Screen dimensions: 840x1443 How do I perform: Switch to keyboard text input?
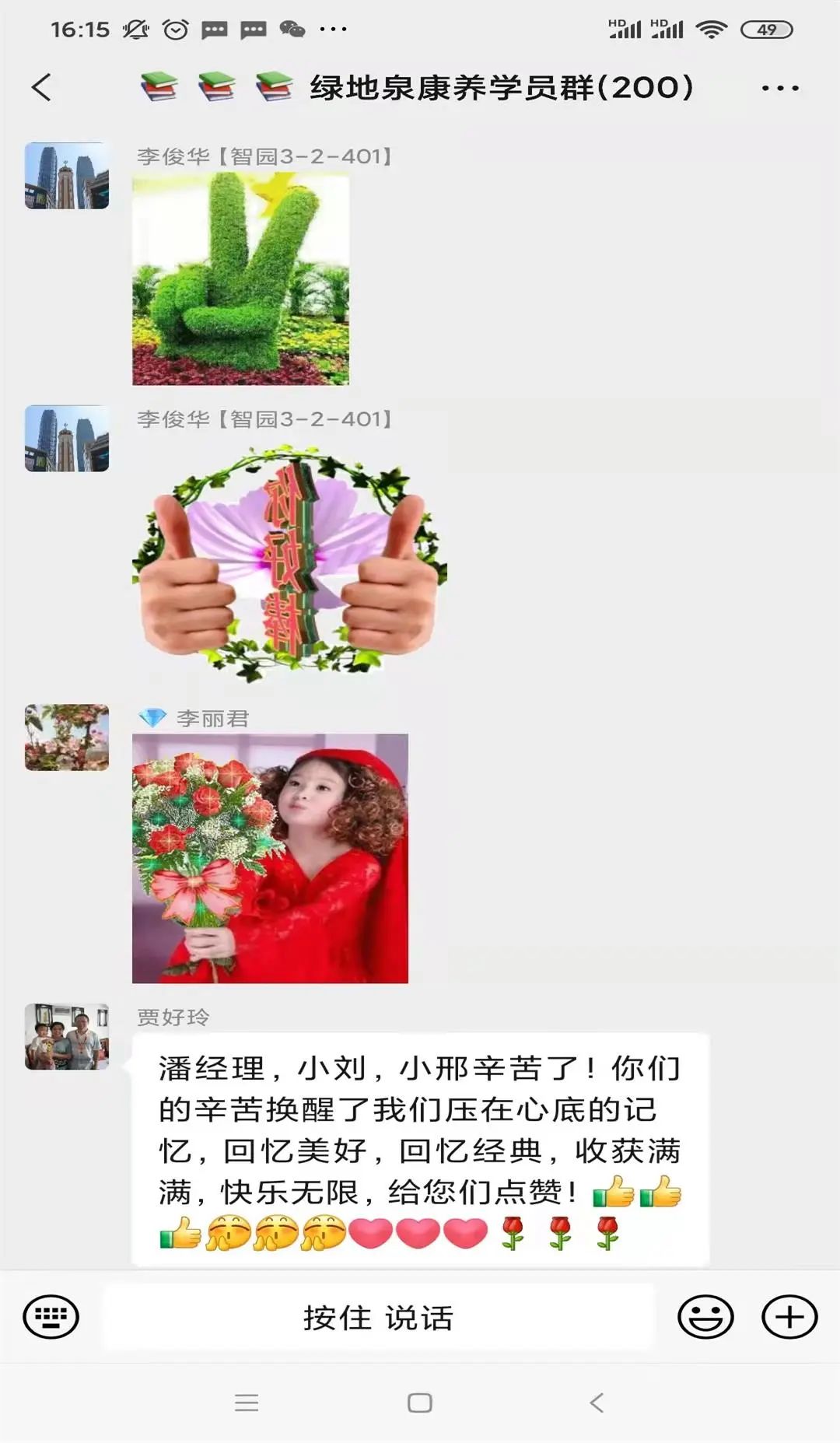point(51,1317)
